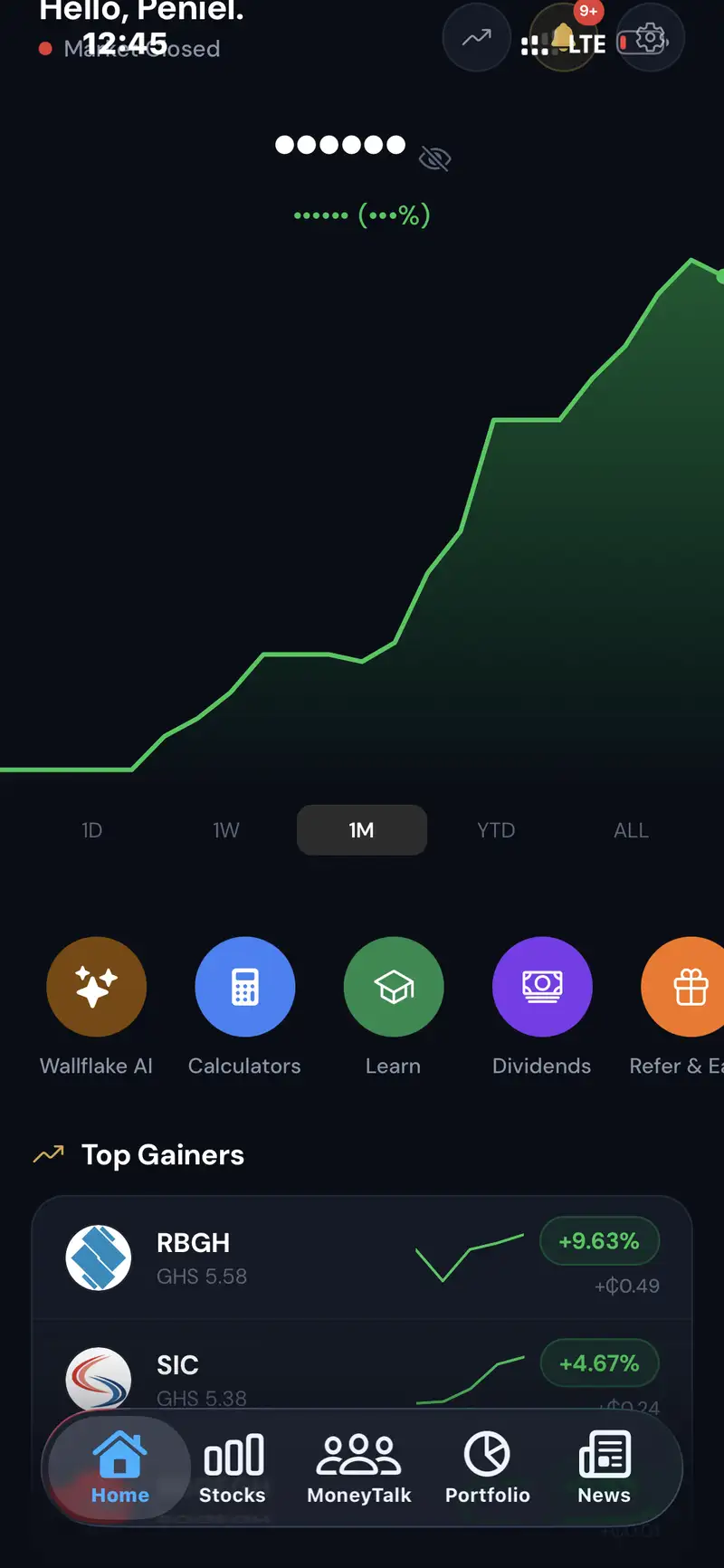Open the trending chart icon

tap(476, 38)
